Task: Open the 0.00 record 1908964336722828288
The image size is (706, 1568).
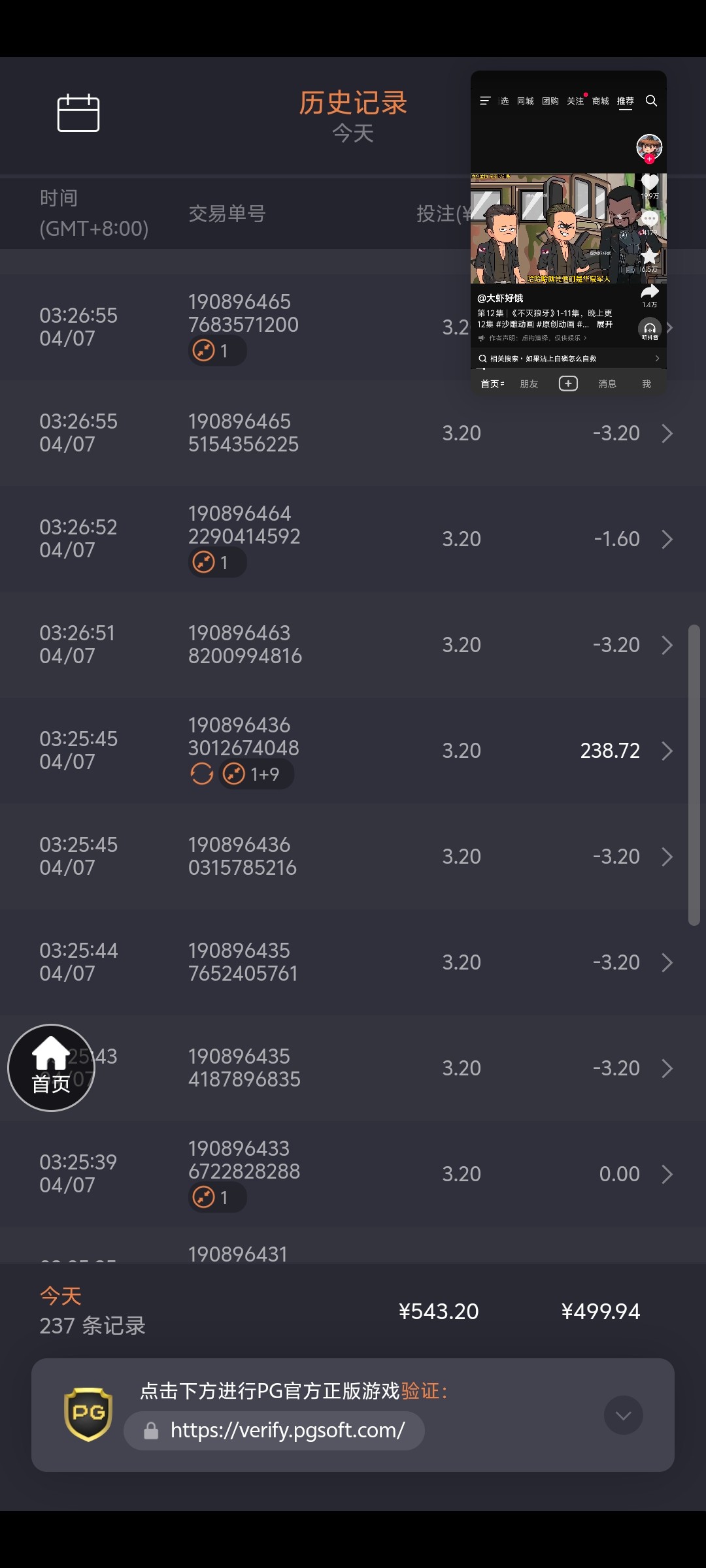Action: [x=353, y=1174]
